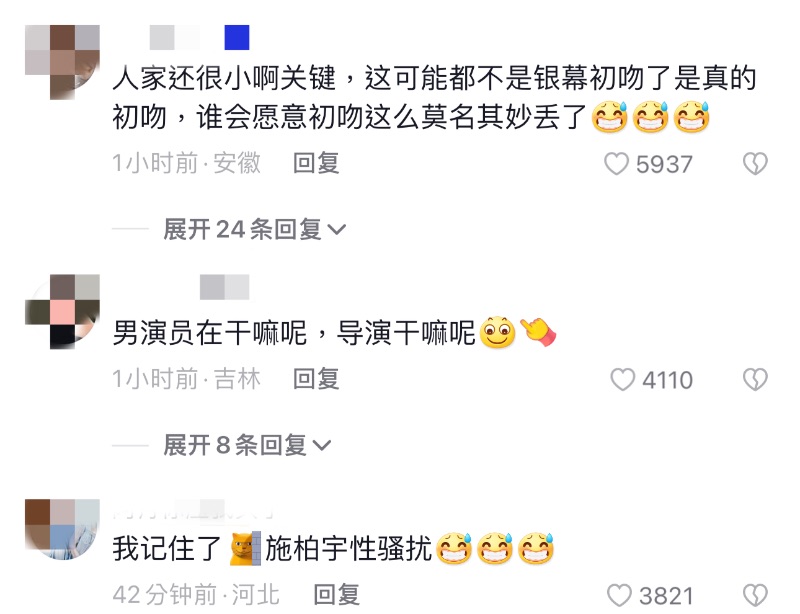800x614 pixels.
Task: Dislike the Anhui (安徽) comment
Action: [x=755, y=164]
